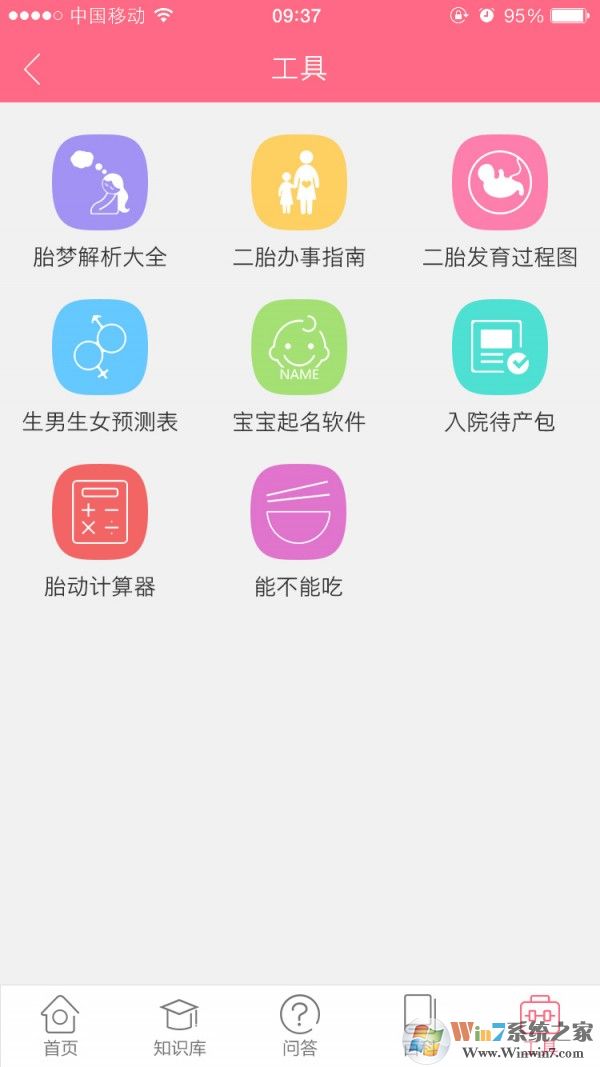Open 二胎发育过程图 tool

pyautogui.click(x=500, y=183)
